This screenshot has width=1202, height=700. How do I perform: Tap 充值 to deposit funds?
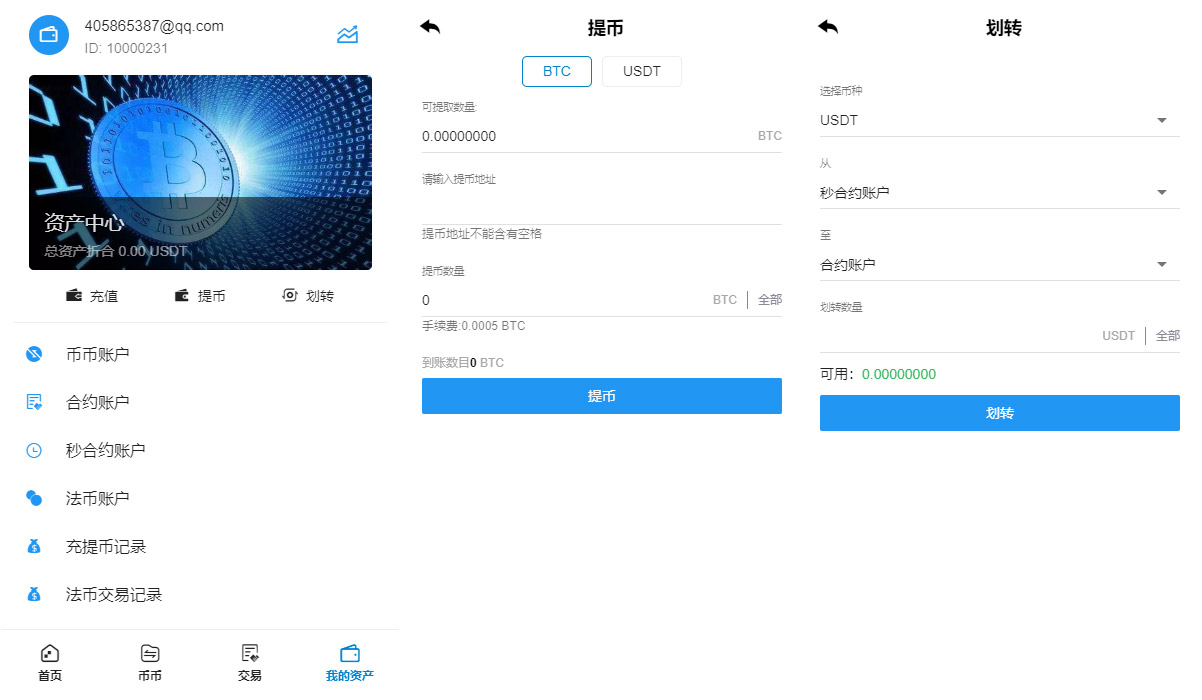click(x=92, y=296)
